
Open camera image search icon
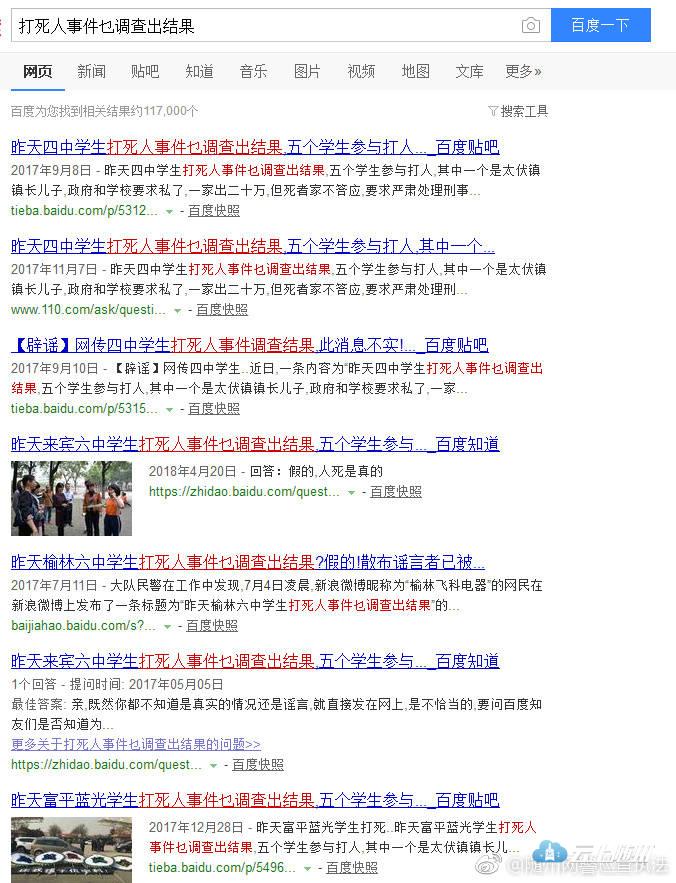click(x=531, y=26)
